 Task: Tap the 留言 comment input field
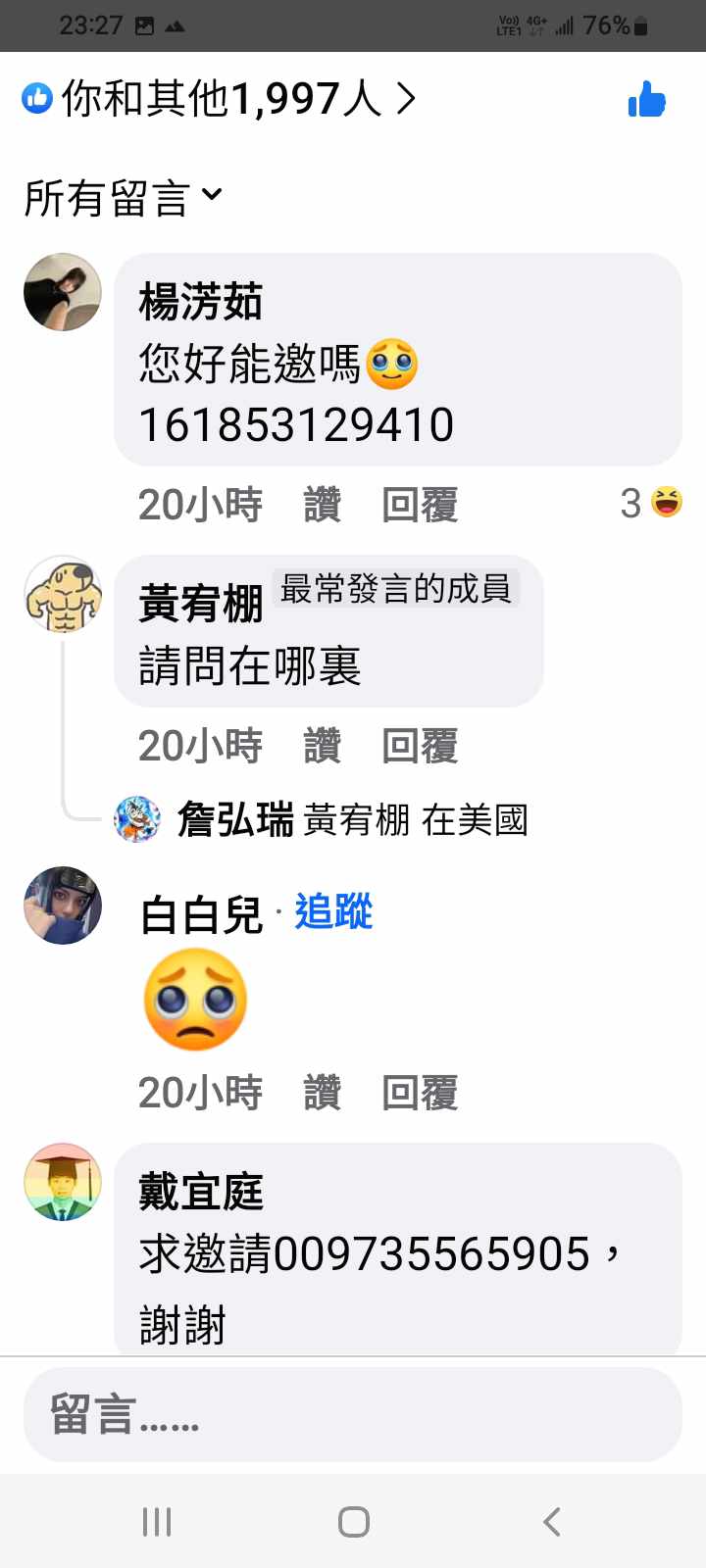click(353, 1415)
